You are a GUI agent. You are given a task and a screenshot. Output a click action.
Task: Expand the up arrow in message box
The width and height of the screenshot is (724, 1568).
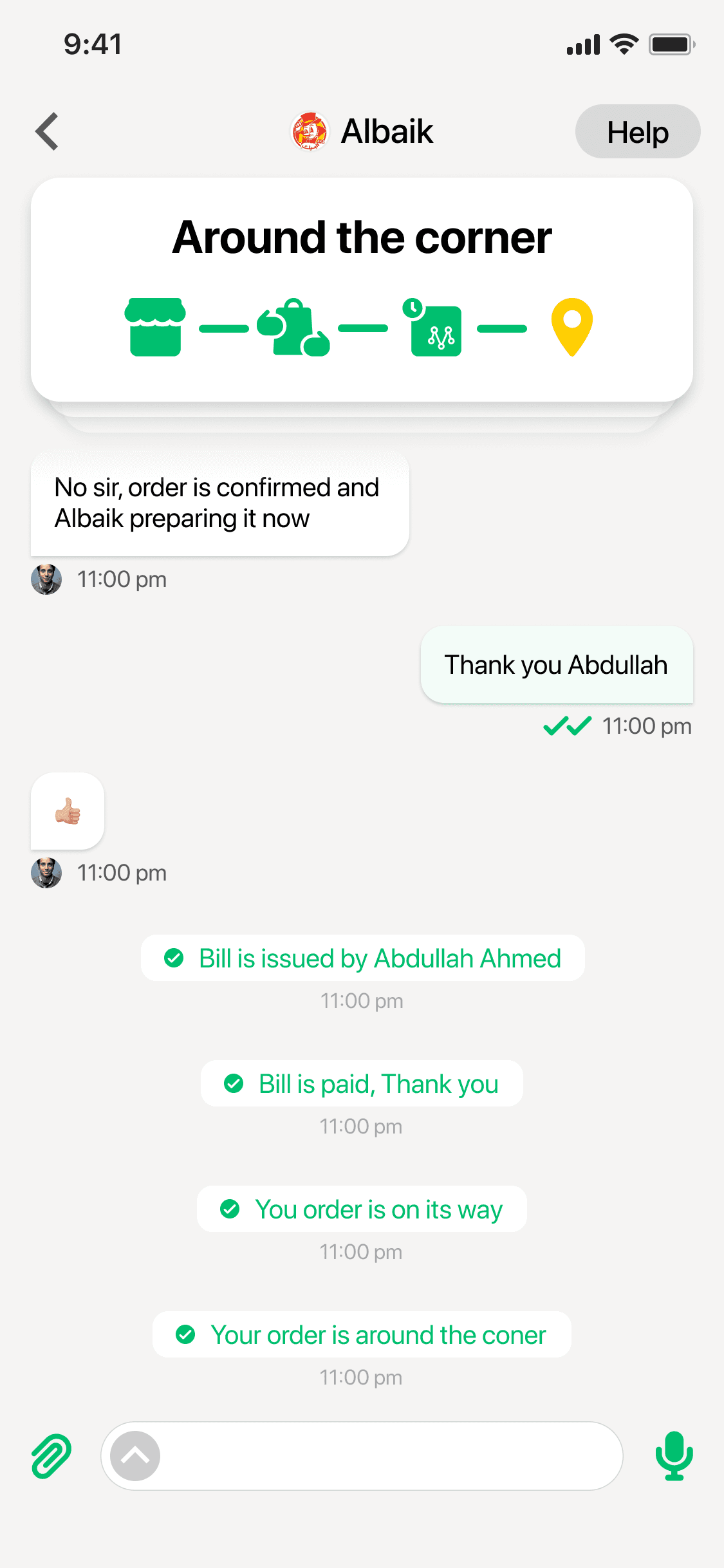(135, 1456)
